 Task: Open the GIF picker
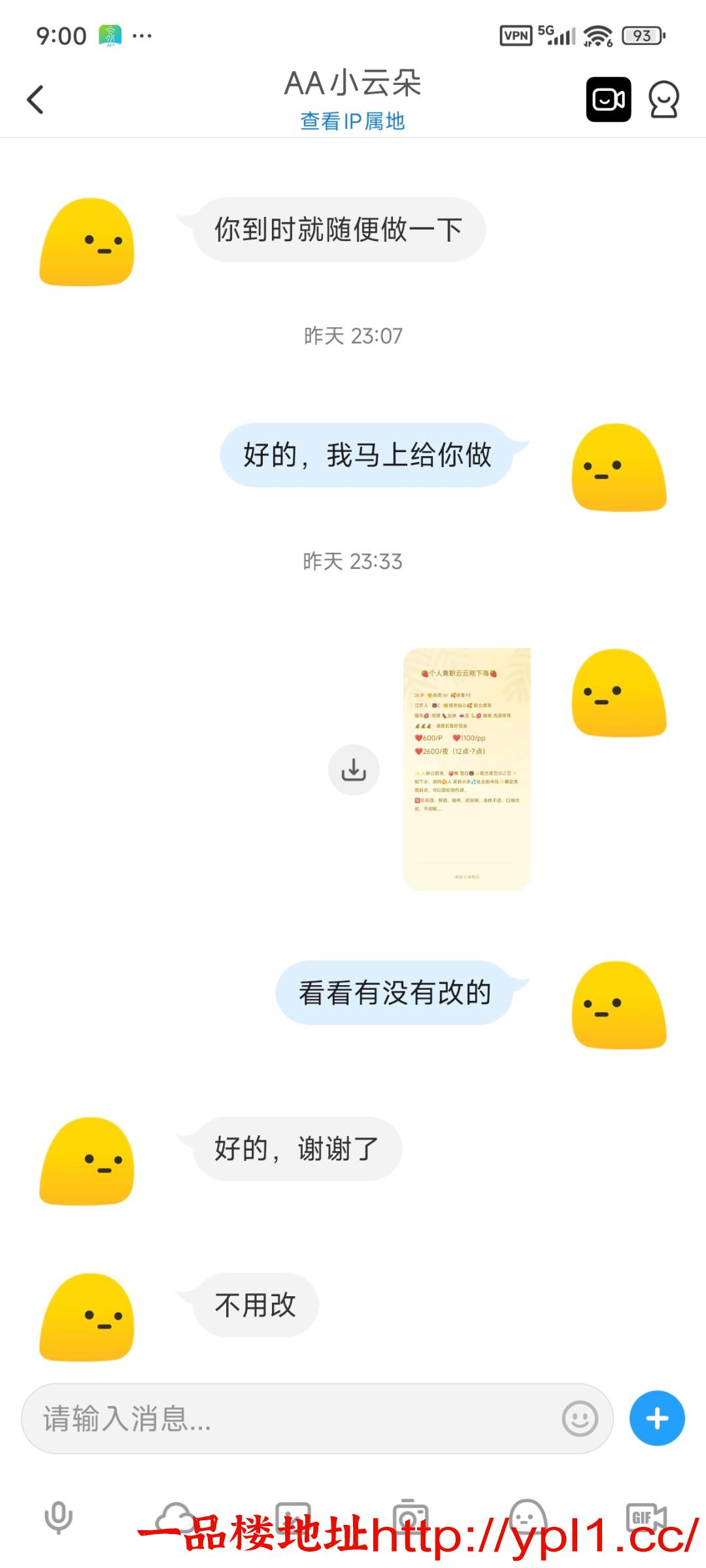click(645, 1513)
